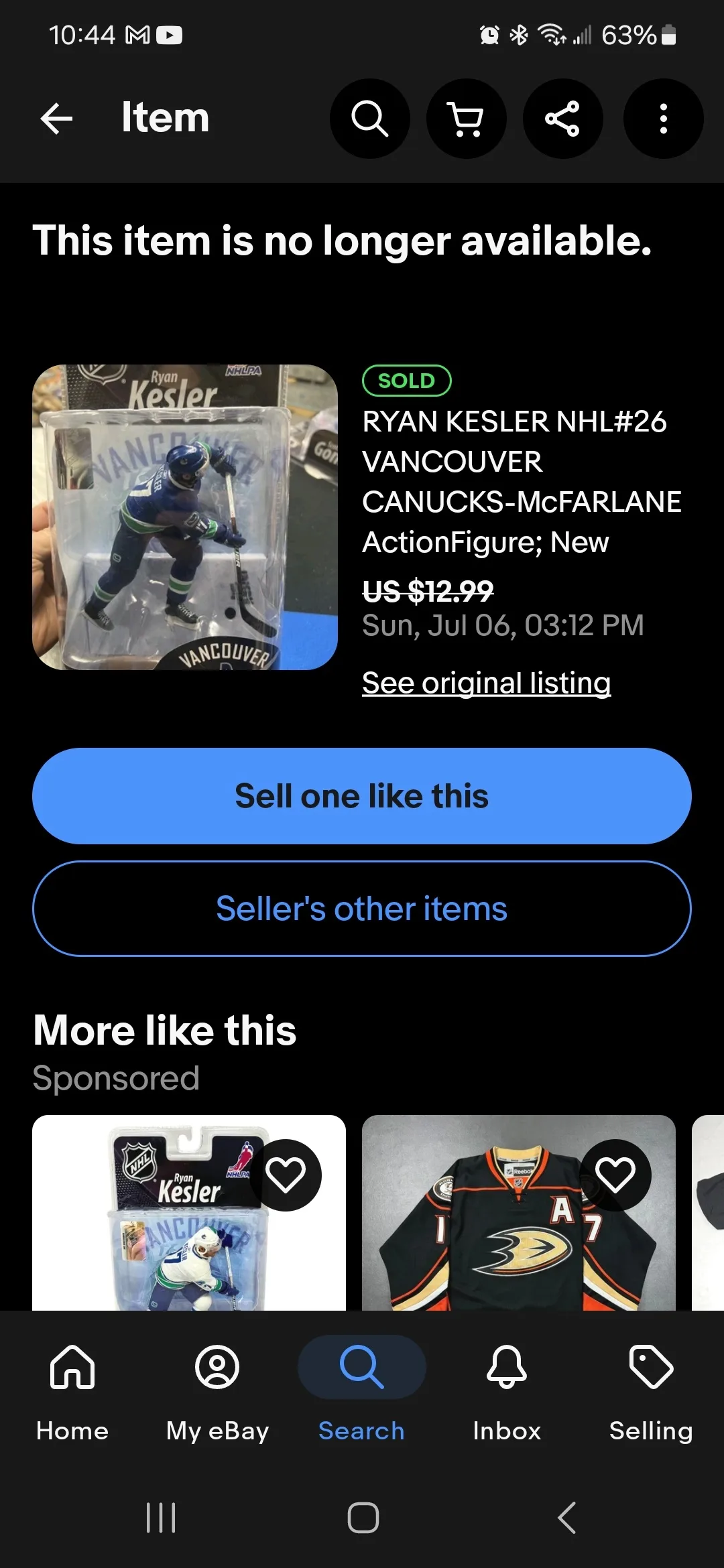Open the shopping cart

tap(466, 118)
